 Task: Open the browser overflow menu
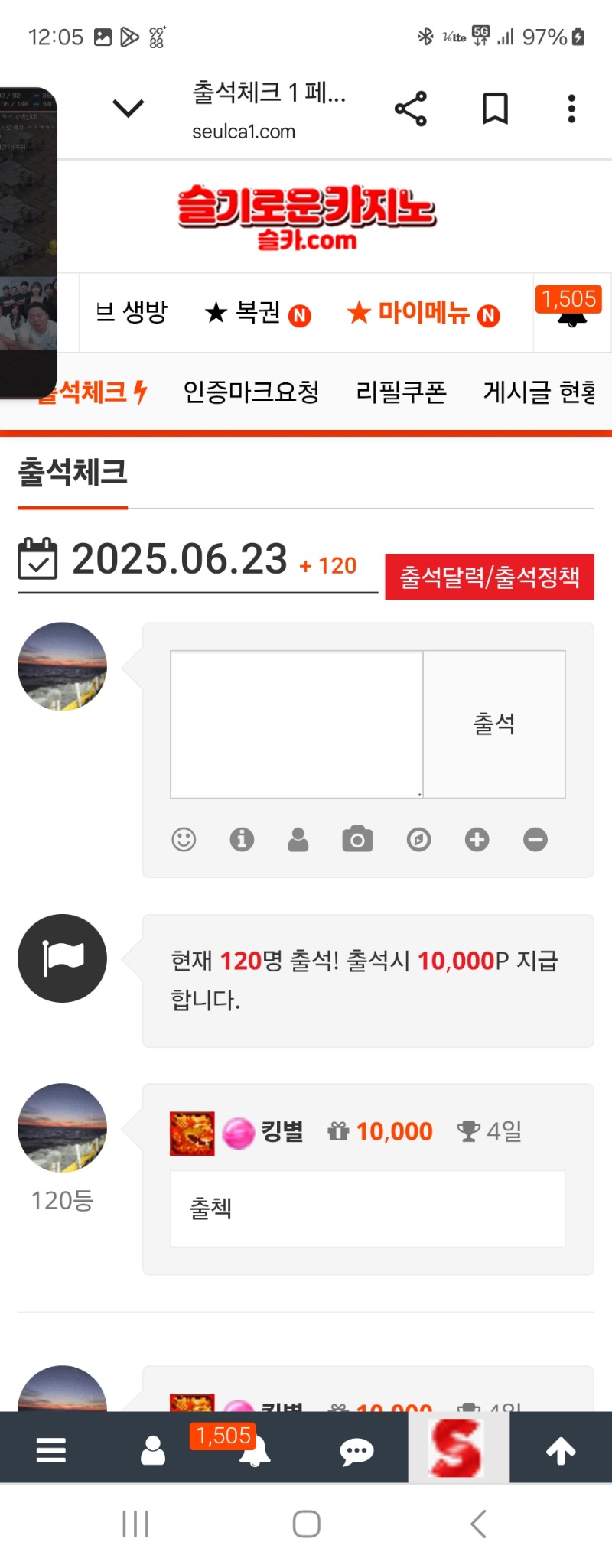click(x=571, y=109)
